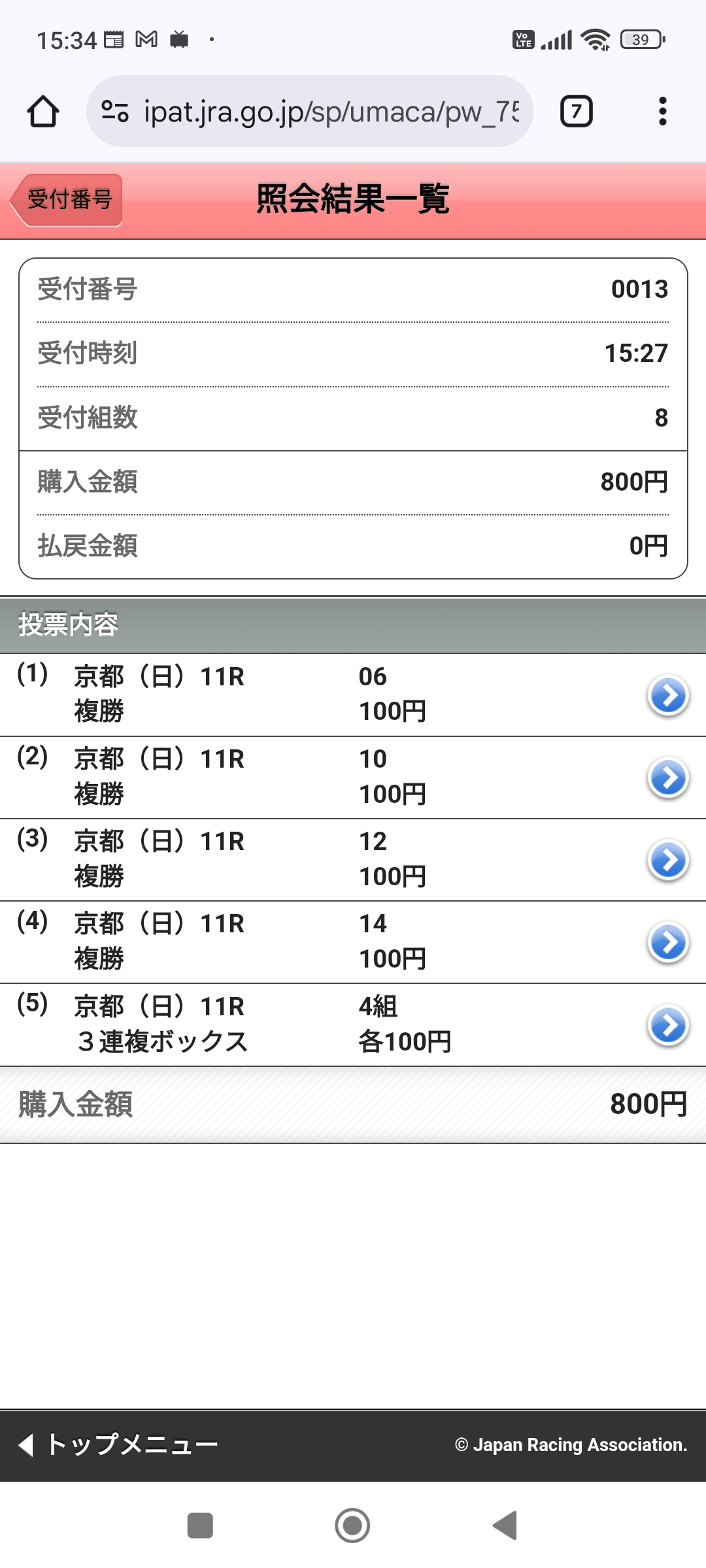
Task: Open recent apps from navigation bar
Action: pos(200,1526)
